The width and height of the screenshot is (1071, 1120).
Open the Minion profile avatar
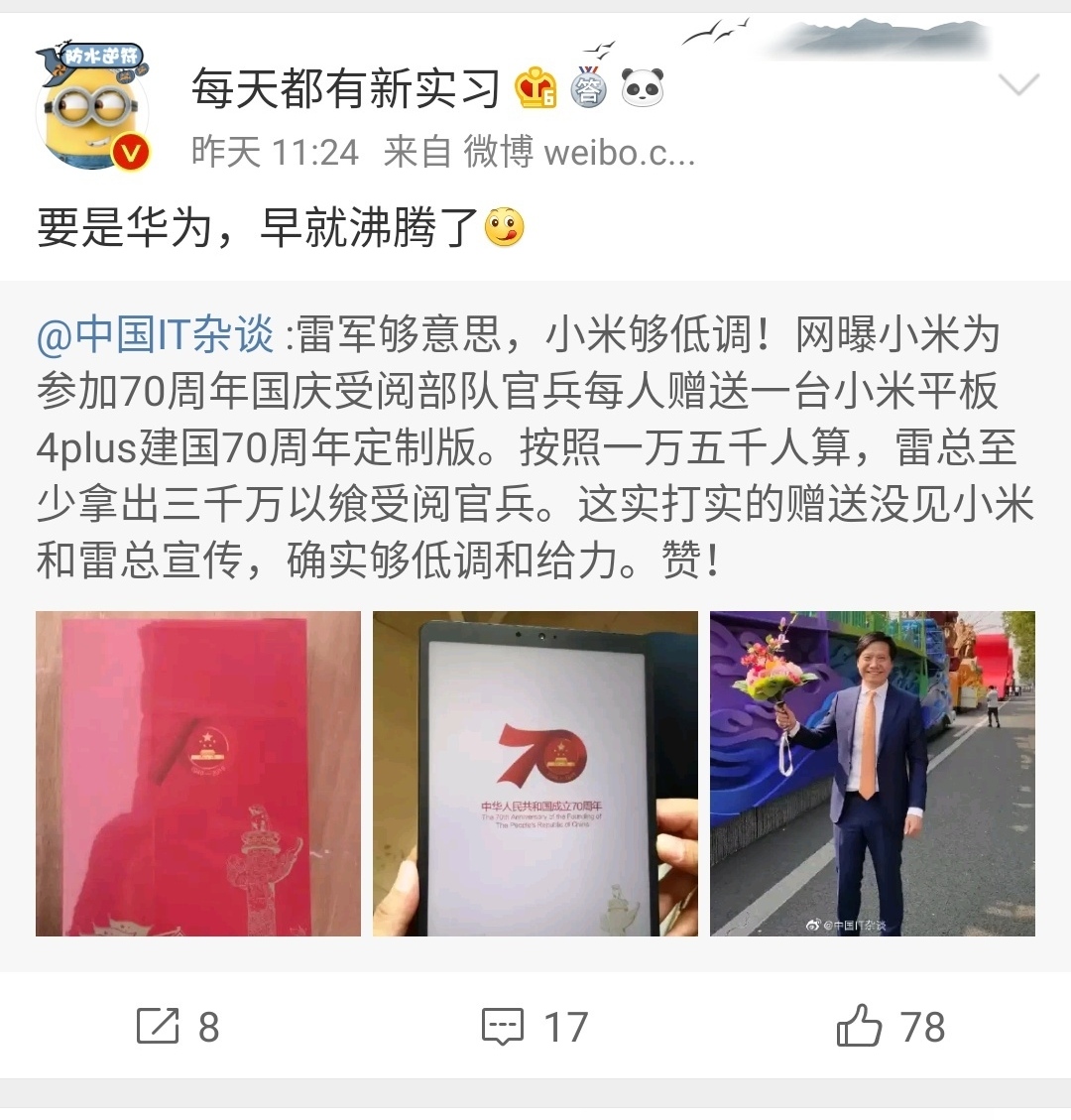click(x=93, y=107)
